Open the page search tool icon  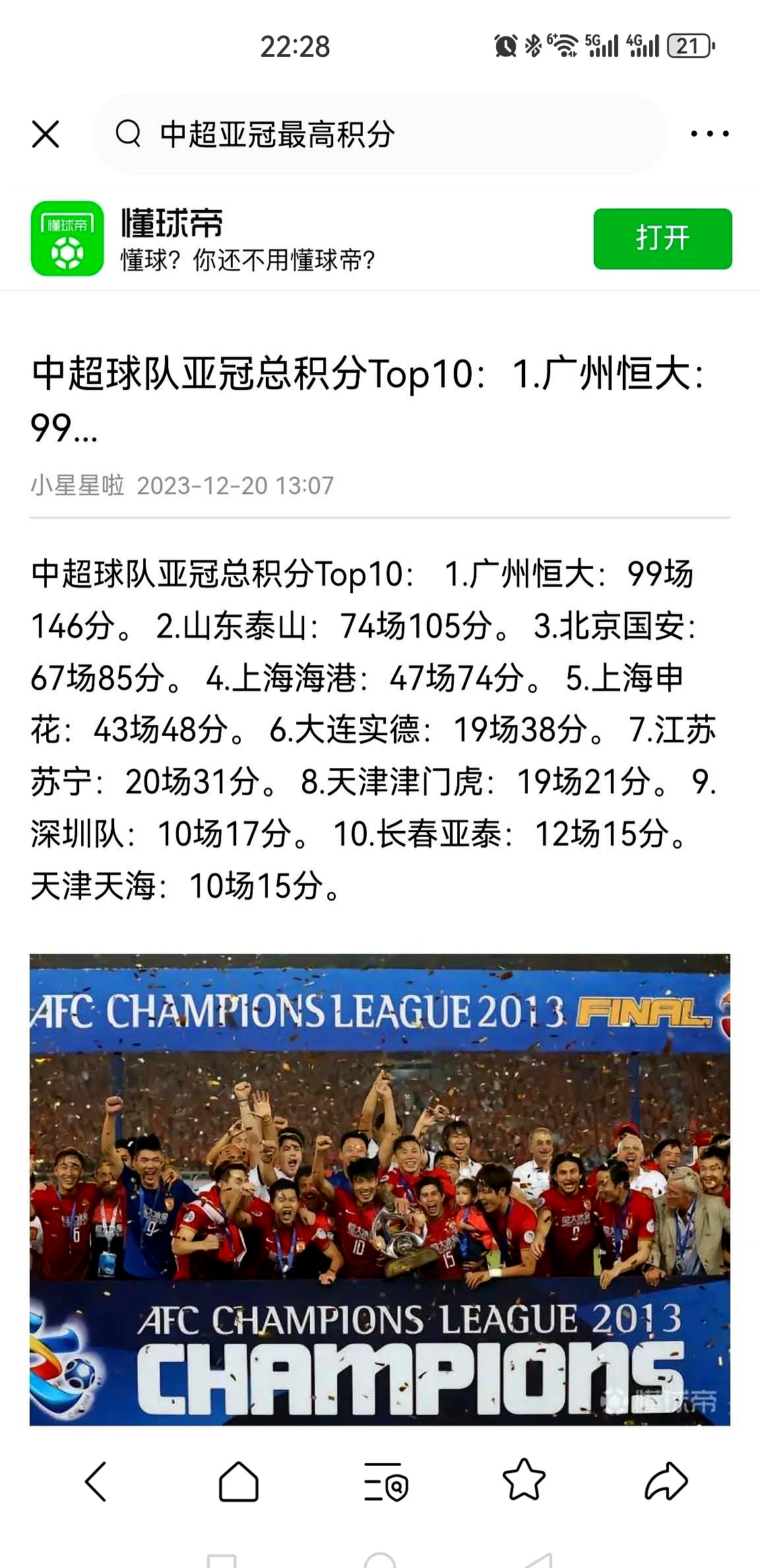[x=386, y=1482]
